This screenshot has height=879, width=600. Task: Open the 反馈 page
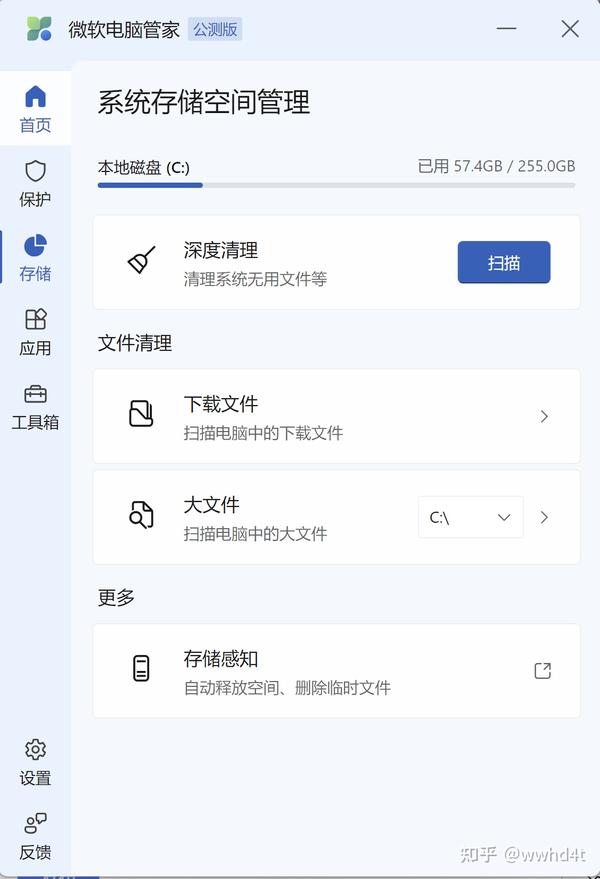point(35,836)
